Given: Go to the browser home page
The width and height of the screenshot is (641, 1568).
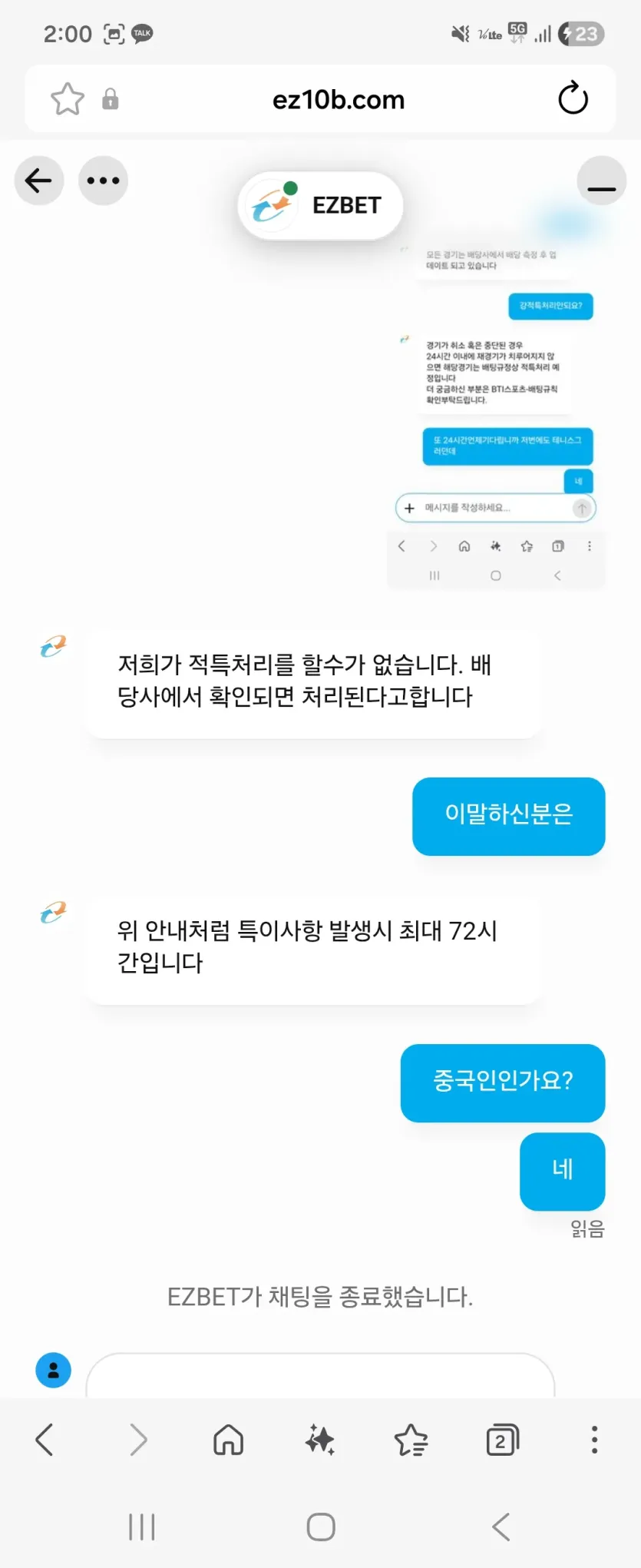Looking at the screenshot, I should coord(228,1440).
